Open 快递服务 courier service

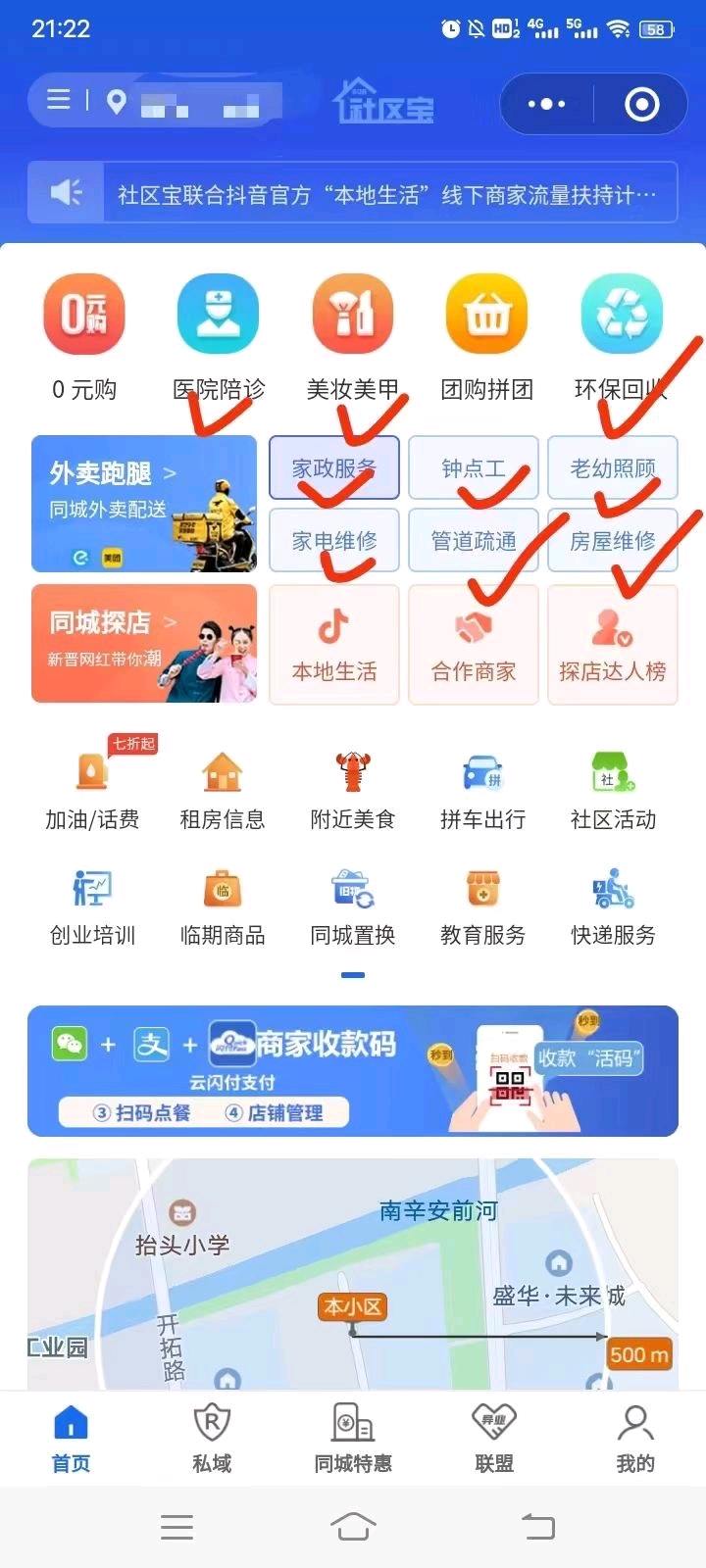[x=614, y=906]
